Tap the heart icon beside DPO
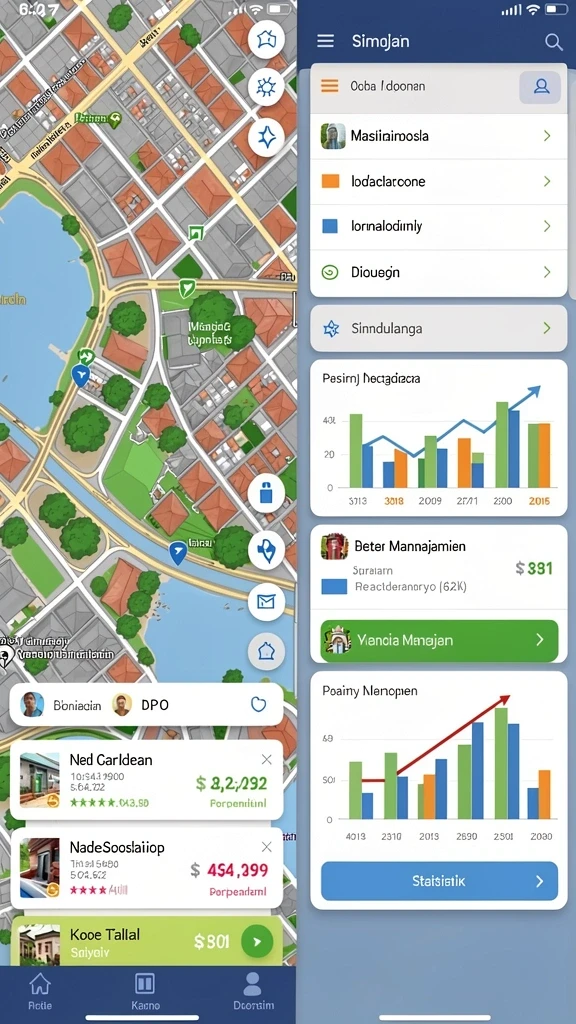Image resolution: width=576 pixels, height=1024 pixels. (259, 705)
